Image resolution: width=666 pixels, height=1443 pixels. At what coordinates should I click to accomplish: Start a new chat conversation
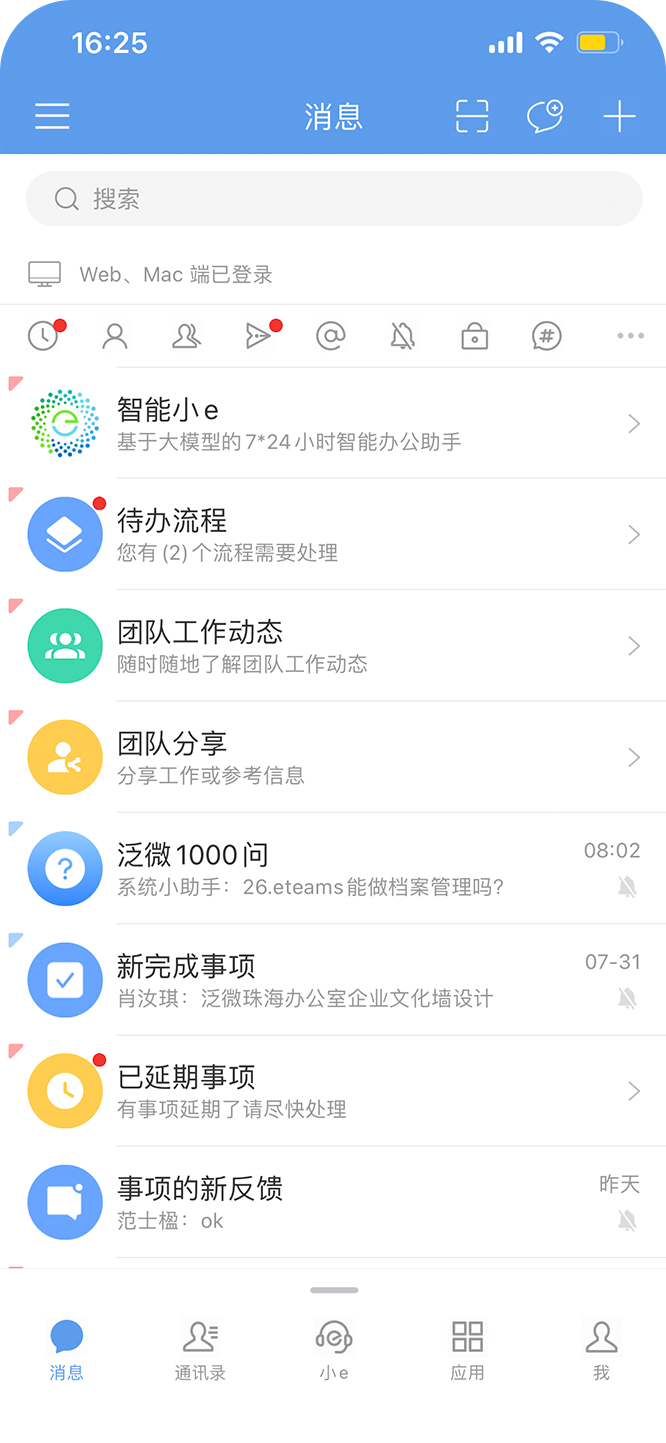click(545, 116)
